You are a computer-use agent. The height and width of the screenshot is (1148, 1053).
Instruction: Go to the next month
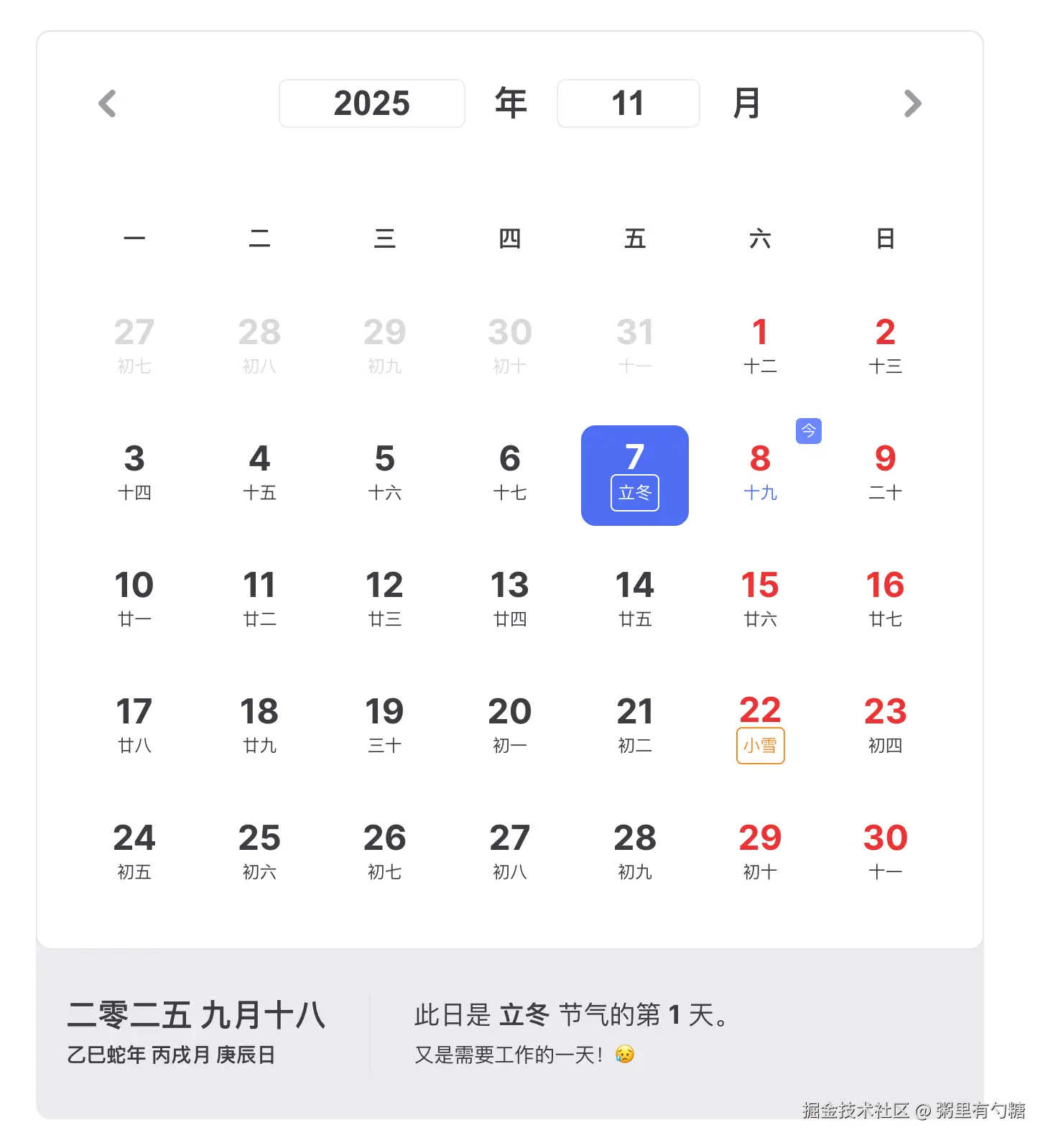point(912,103)
